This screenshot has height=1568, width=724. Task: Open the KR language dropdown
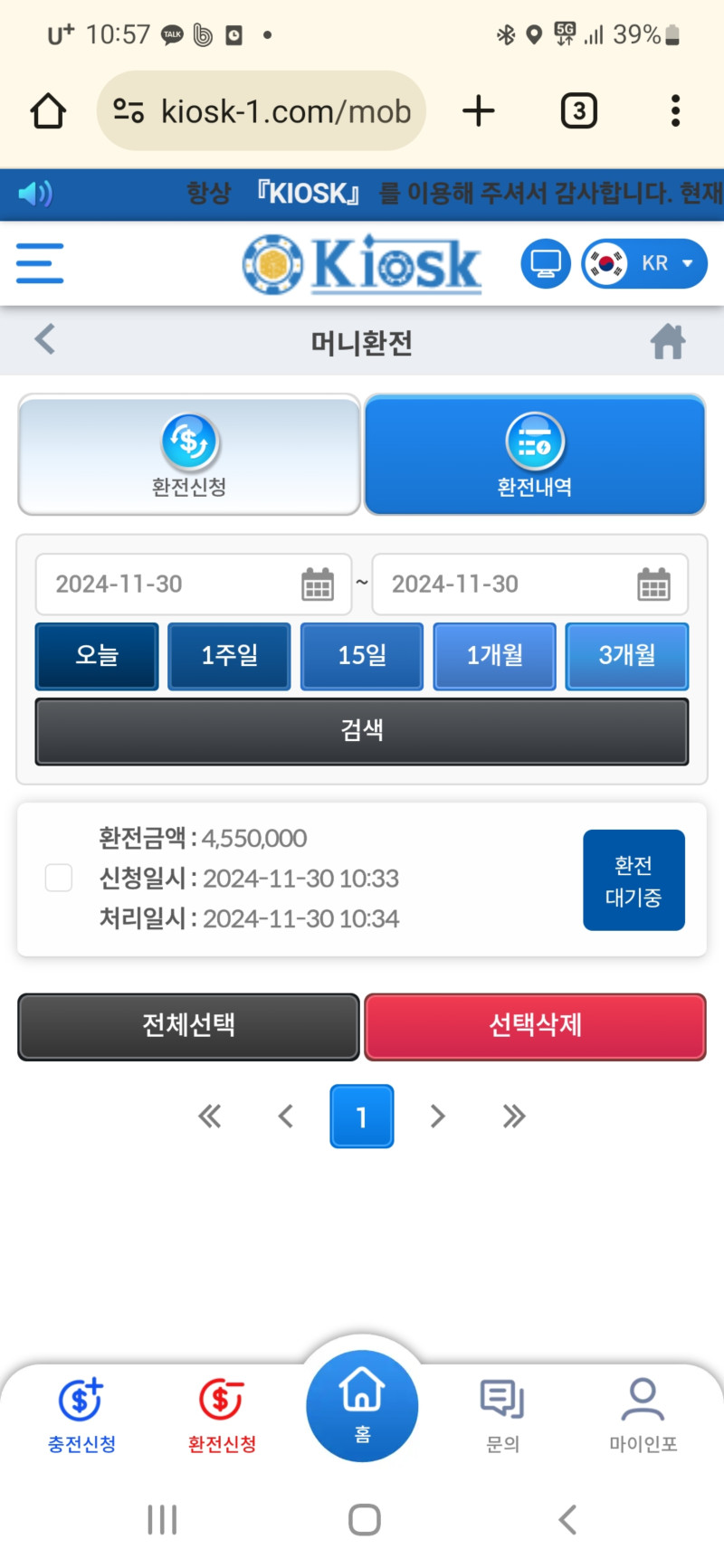(x=644, y=263)
